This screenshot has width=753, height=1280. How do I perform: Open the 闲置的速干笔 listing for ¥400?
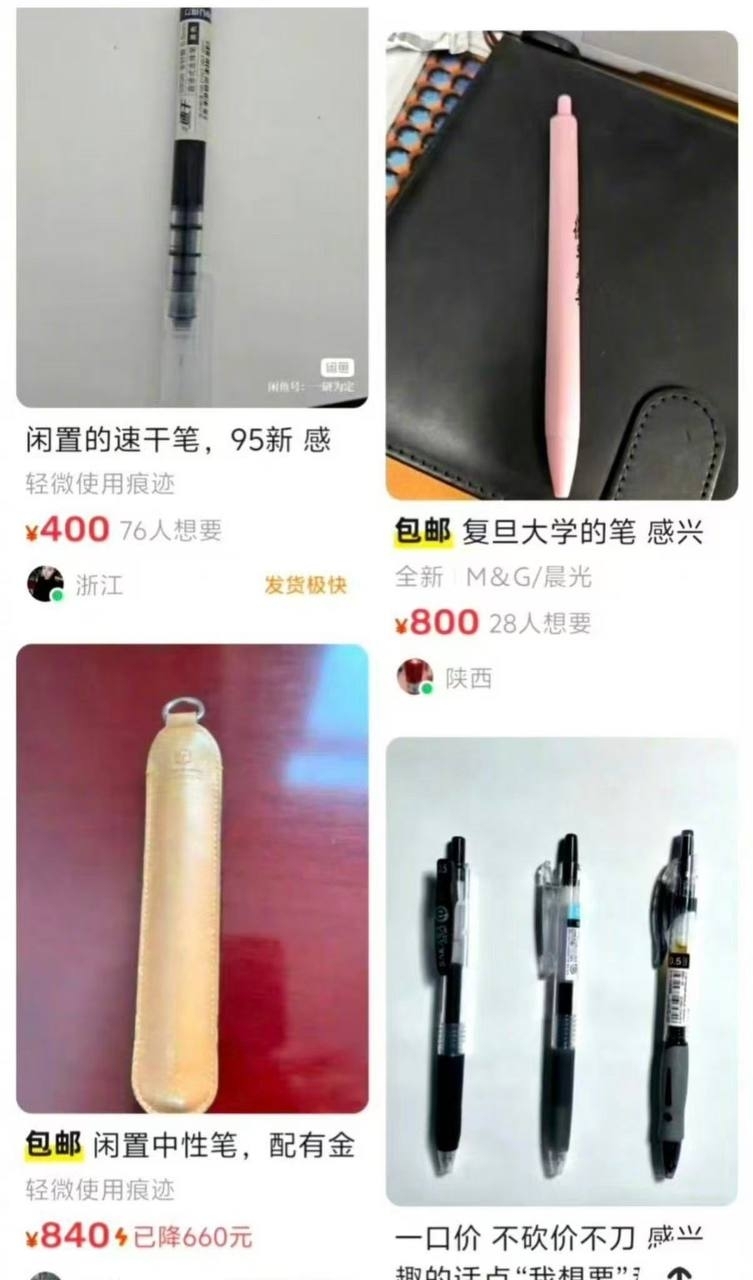[191, 210]
